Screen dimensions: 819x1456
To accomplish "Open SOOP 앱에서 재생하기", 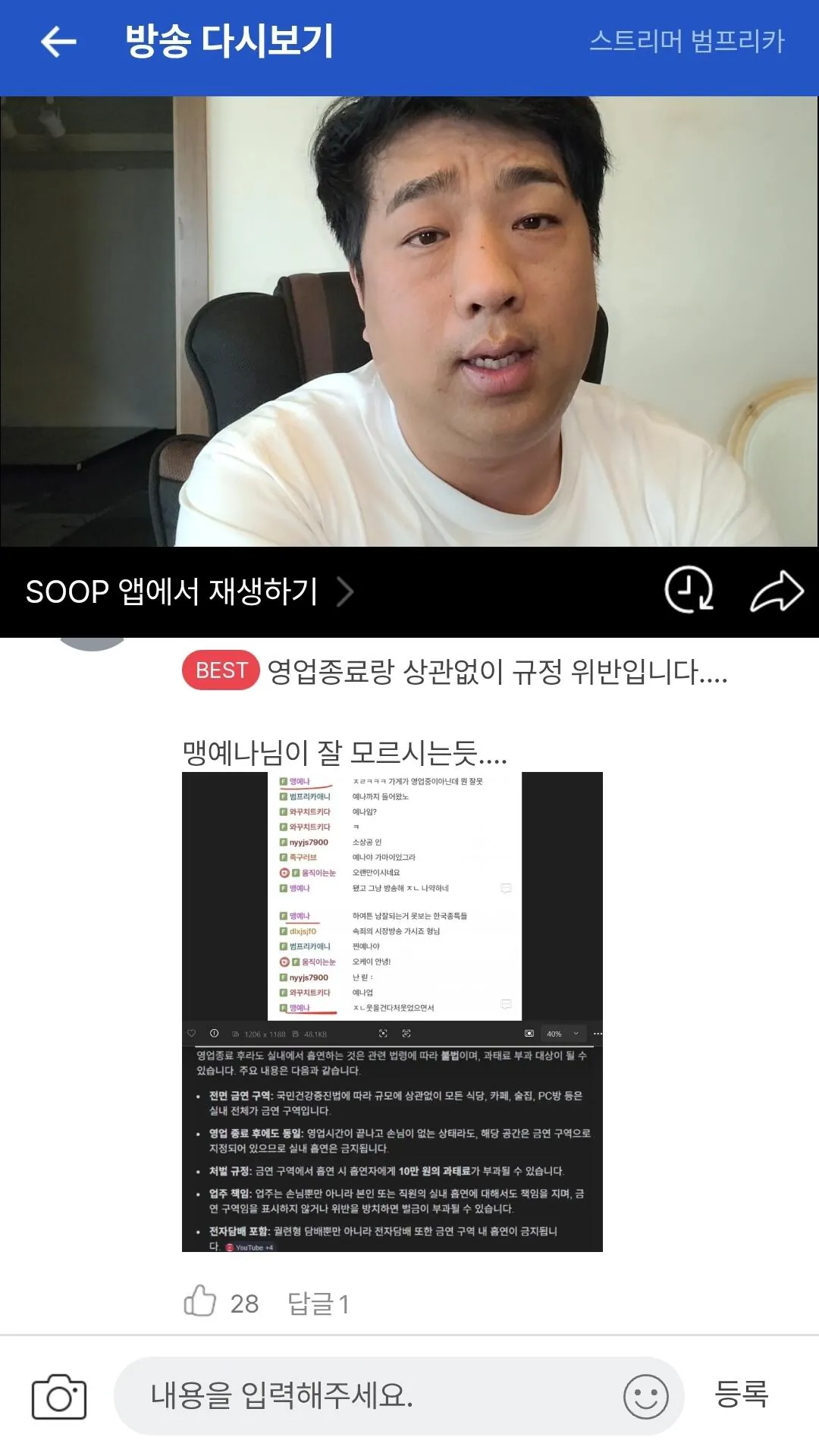I will point(190,592).
